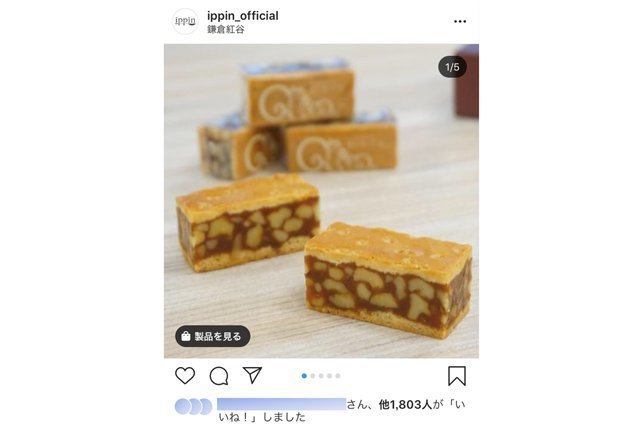Viewport: 640px width, 425px height.
Task: Tap the 製品を見る product button
Action: [212, 336]
